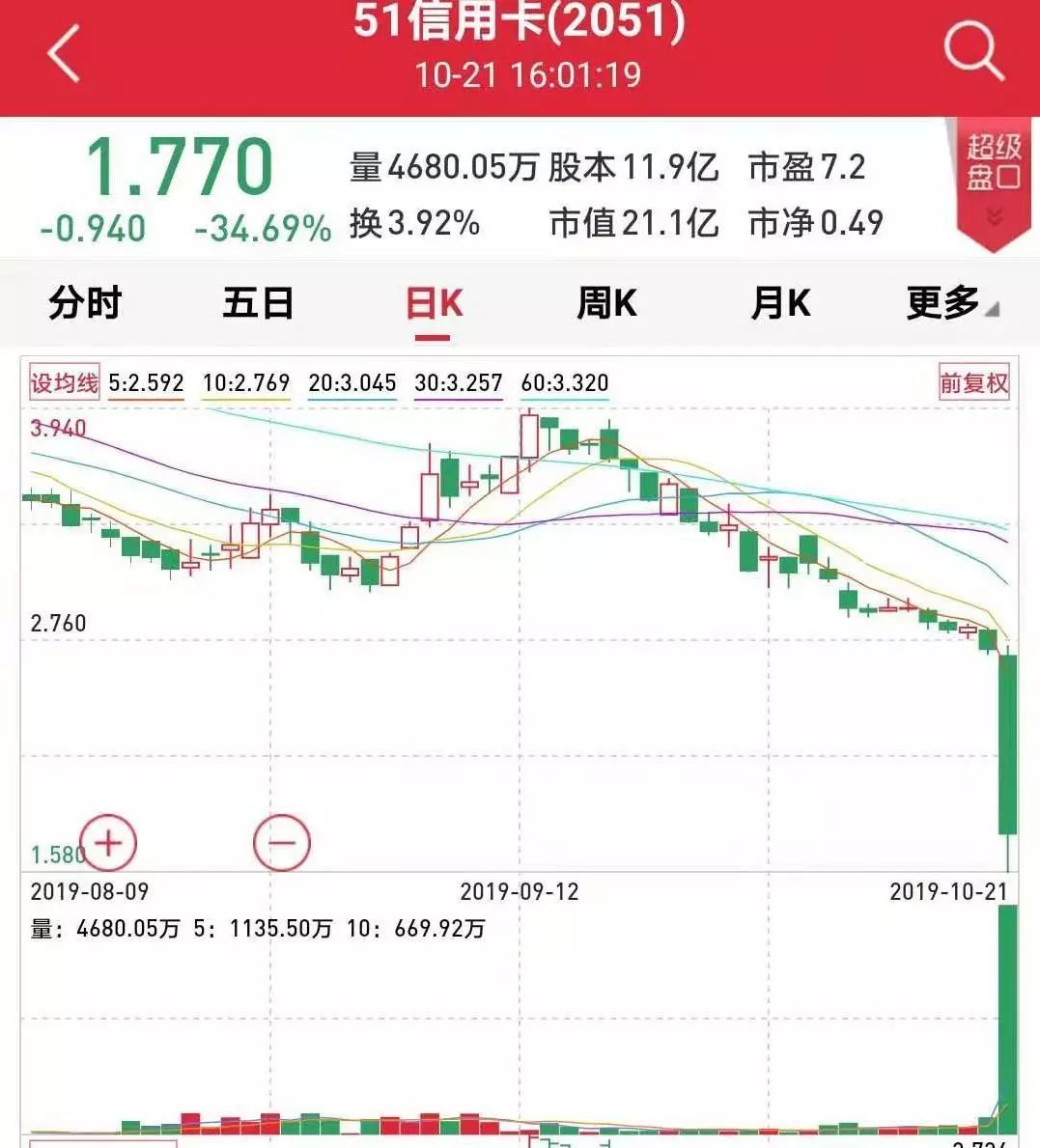Open moving average settings via 设均线

pos(64,382)
